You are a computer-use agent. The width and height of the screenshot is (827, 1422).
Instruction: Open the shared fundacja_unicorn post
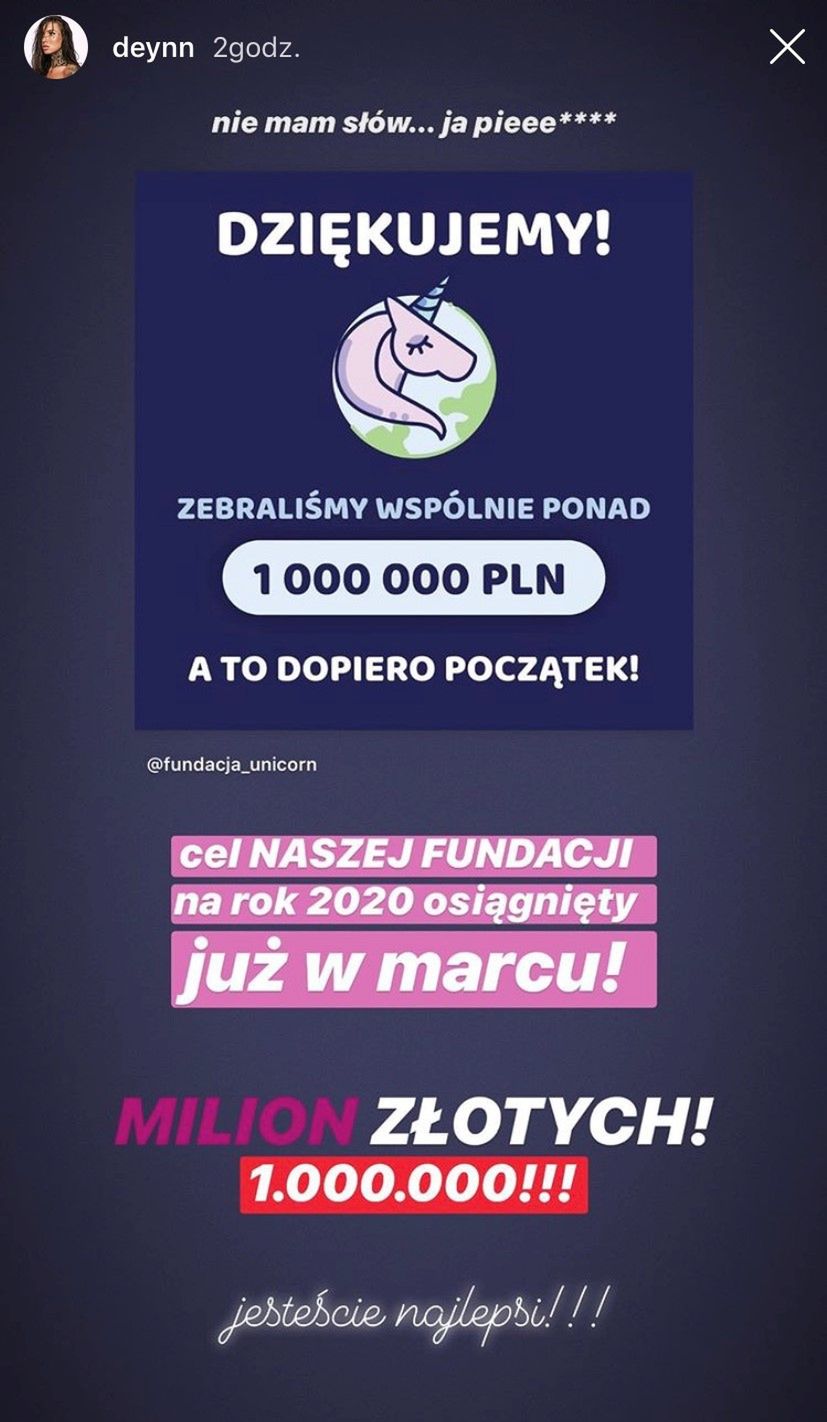click(x=413, y=450)
